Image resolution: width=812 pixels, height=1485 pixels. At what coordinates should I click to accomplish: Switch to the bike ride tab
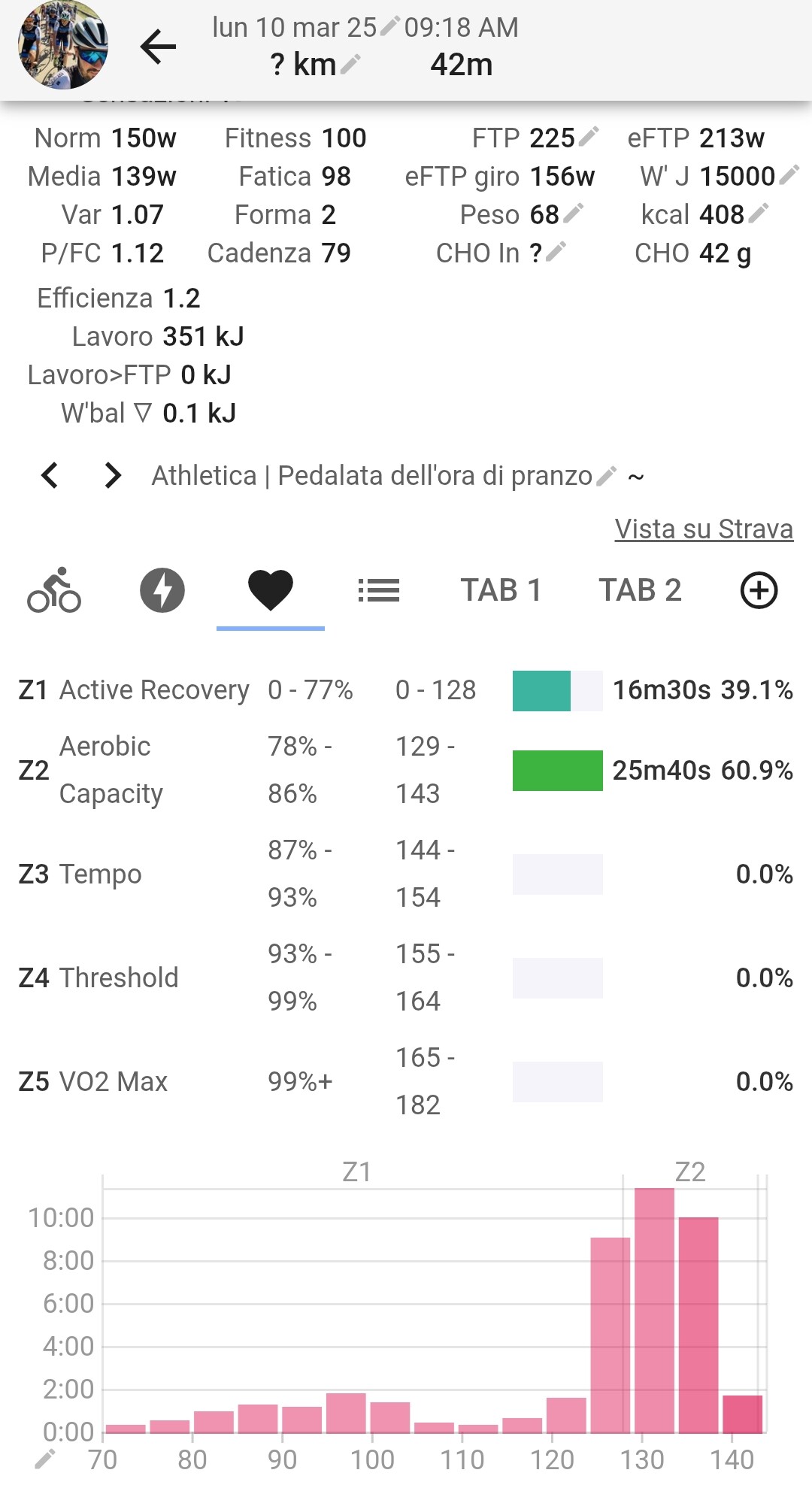pos(54,590)
